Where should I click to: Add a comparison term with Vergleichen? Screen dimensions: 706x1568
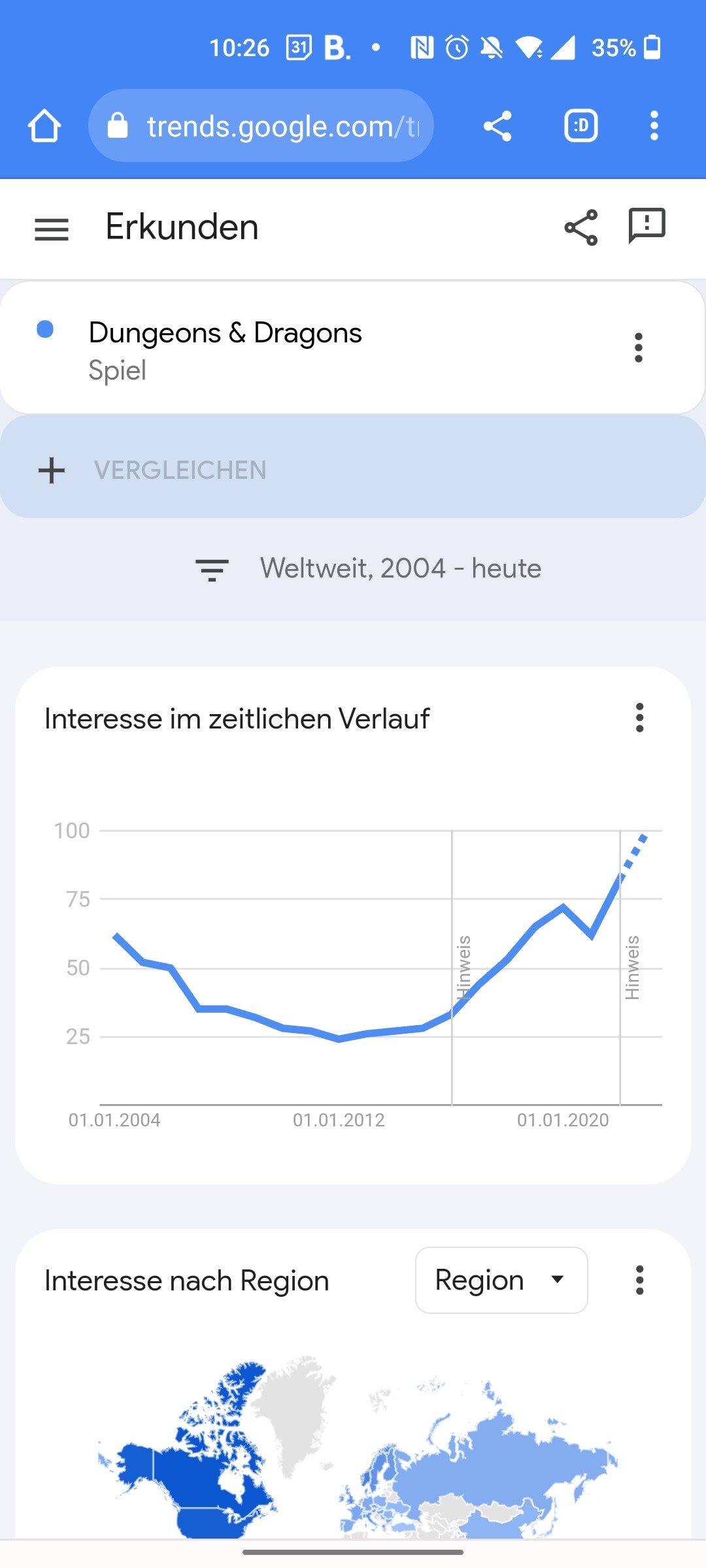pos(180,470)
